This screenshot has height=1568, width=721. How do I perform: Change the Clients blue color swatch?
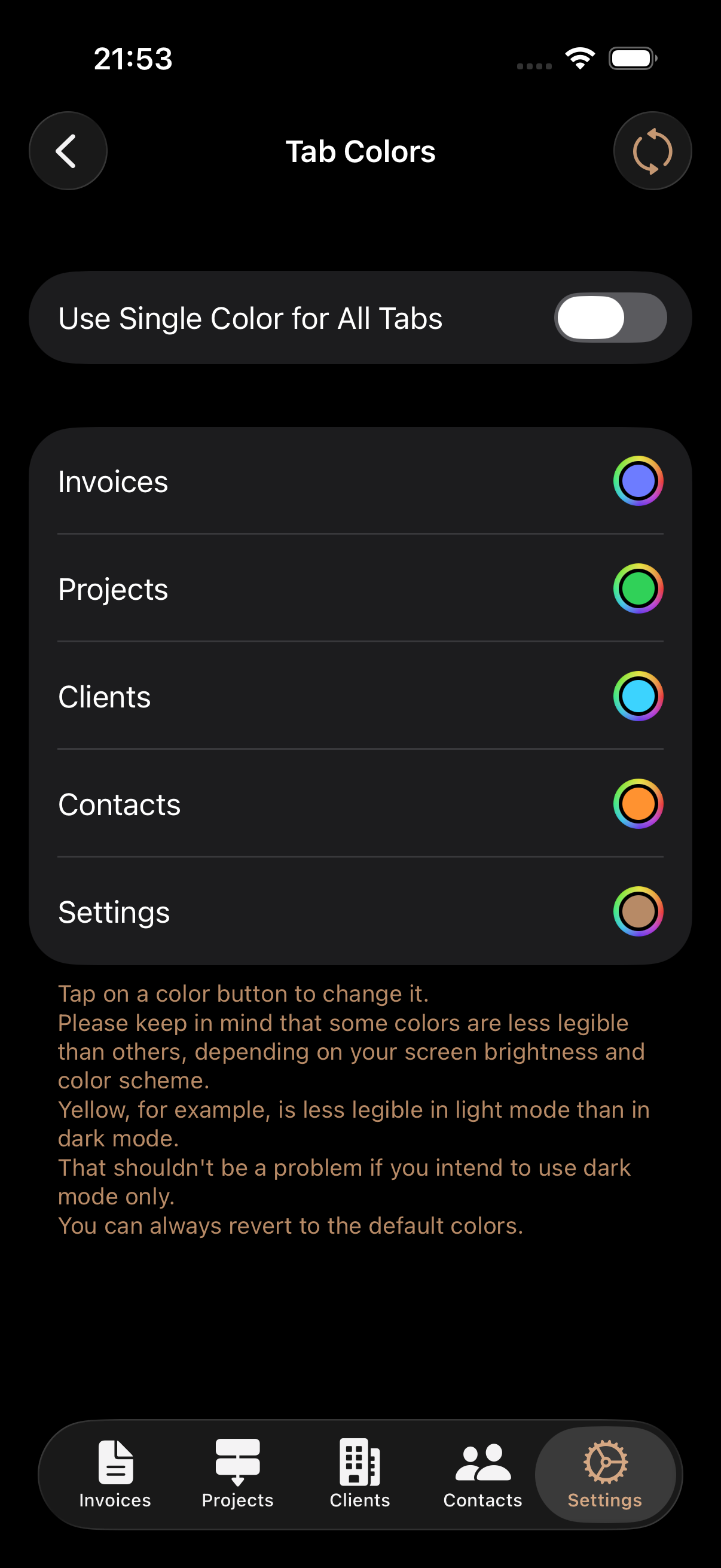click(638, 695)
